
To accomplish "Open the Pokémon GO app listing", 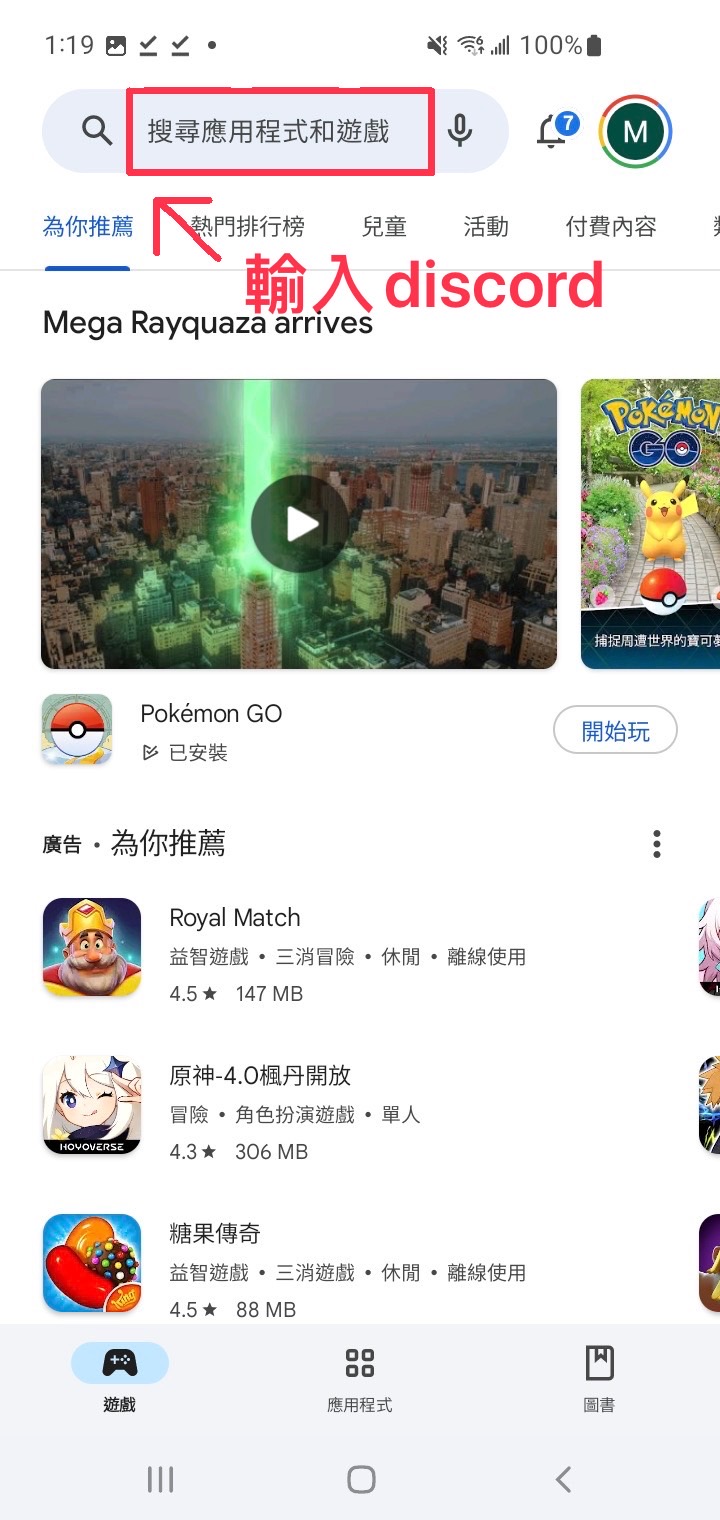I will coord(211,714).
